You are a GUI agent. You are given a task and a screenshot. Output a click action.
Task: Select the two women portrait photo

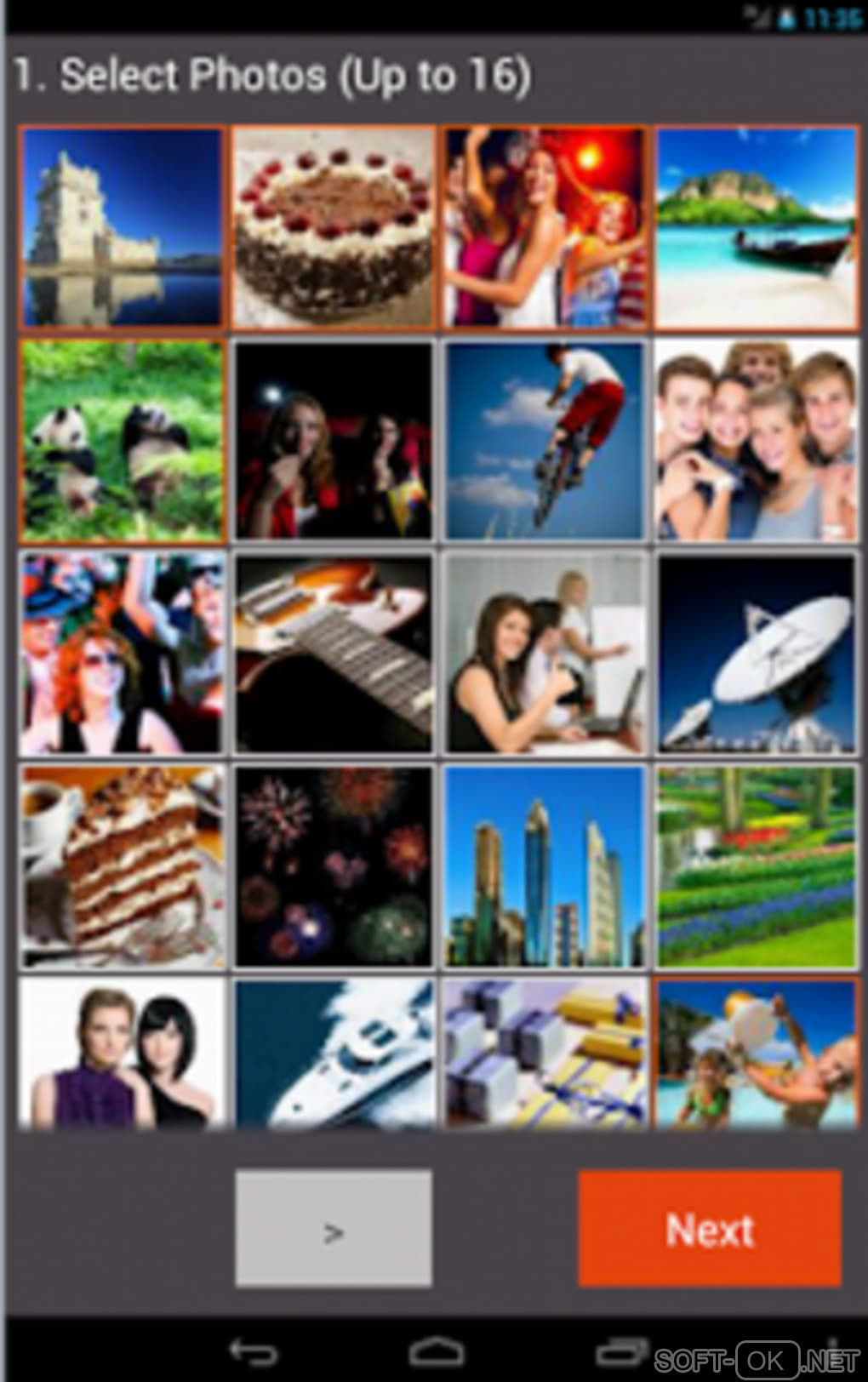[122, 1054]
